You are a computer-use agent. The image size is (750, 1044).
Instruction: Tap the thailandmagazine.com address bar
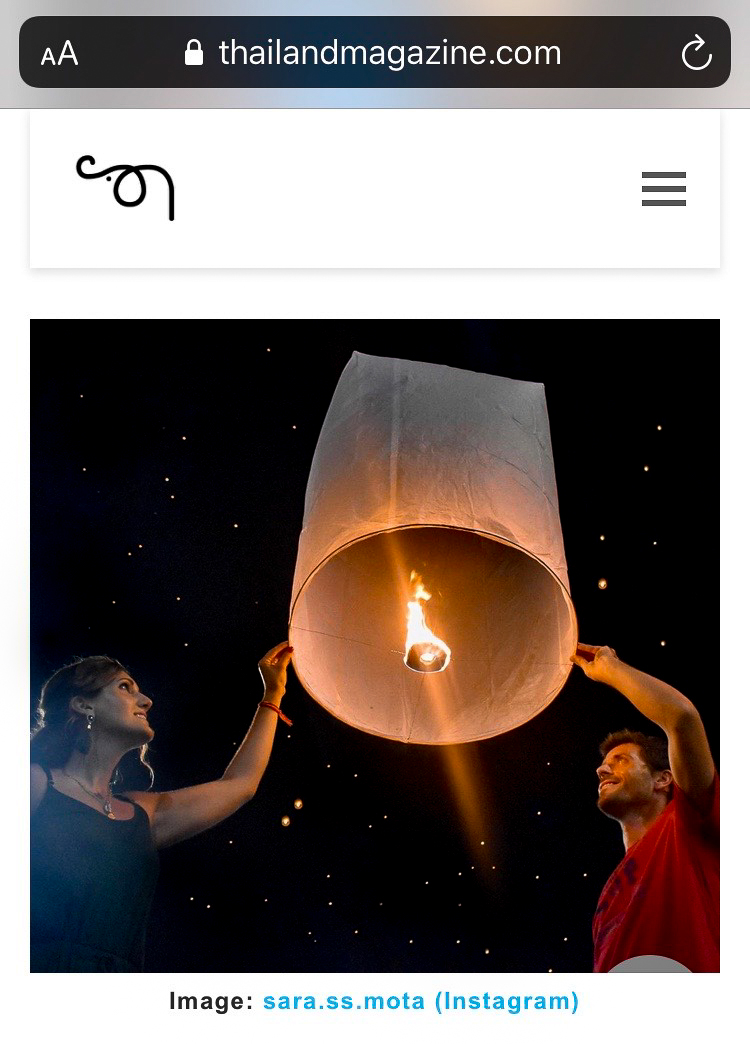point(389,53)
